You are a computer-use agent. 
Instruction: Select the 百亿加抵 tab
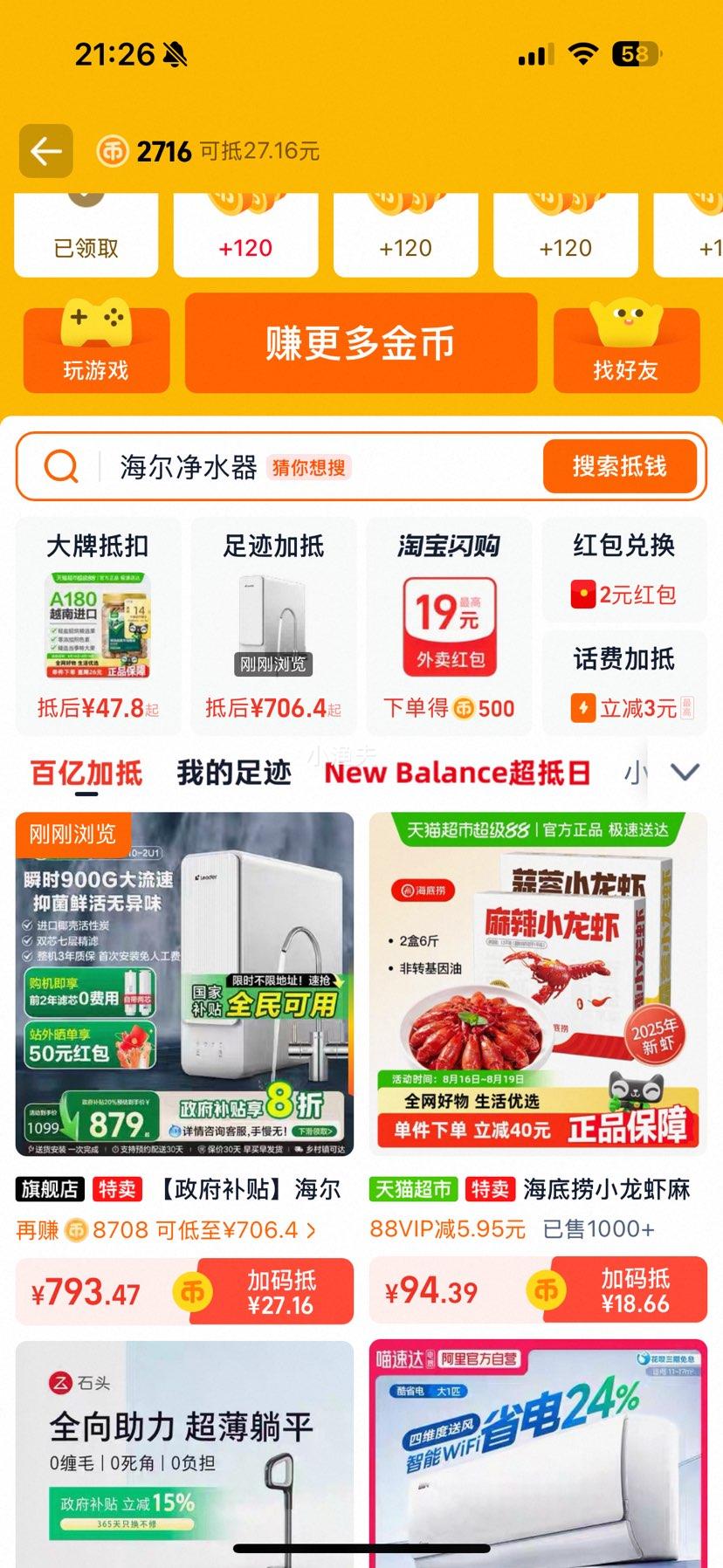coord(85,773)
